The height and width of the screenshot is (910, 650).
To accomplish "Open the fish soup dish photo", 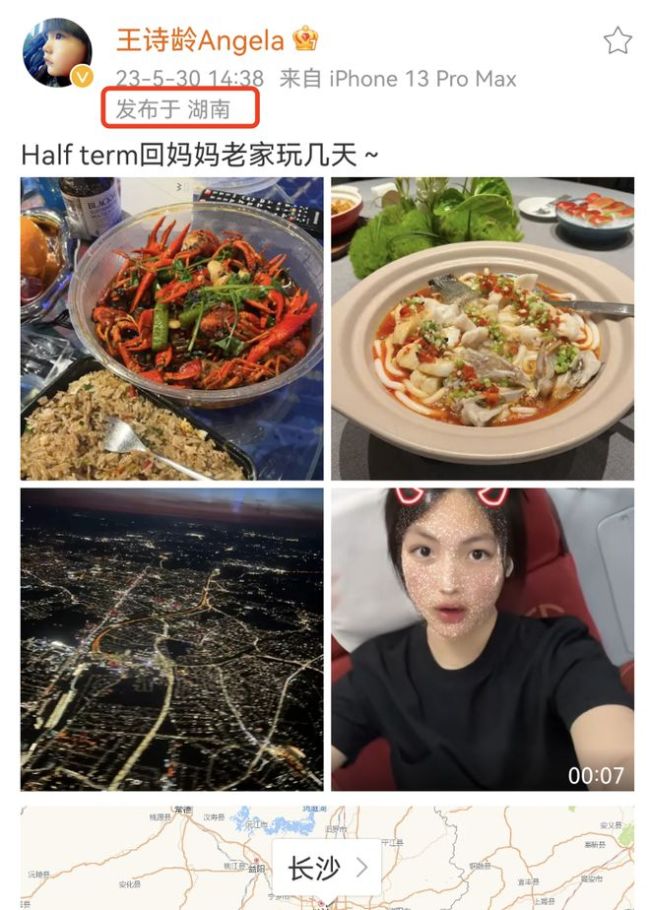I will pos(482,329).
